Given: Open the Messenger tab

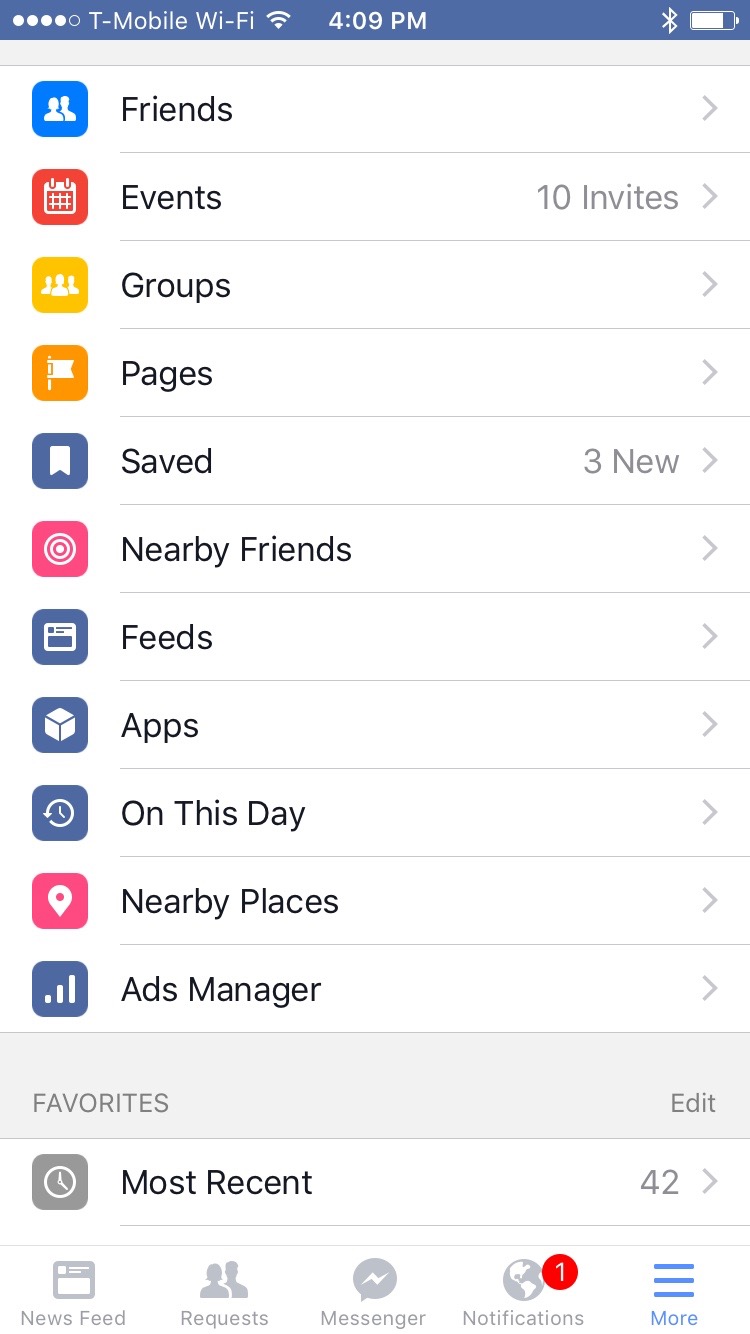Looking at the screenshot, I should [374, 1291].
